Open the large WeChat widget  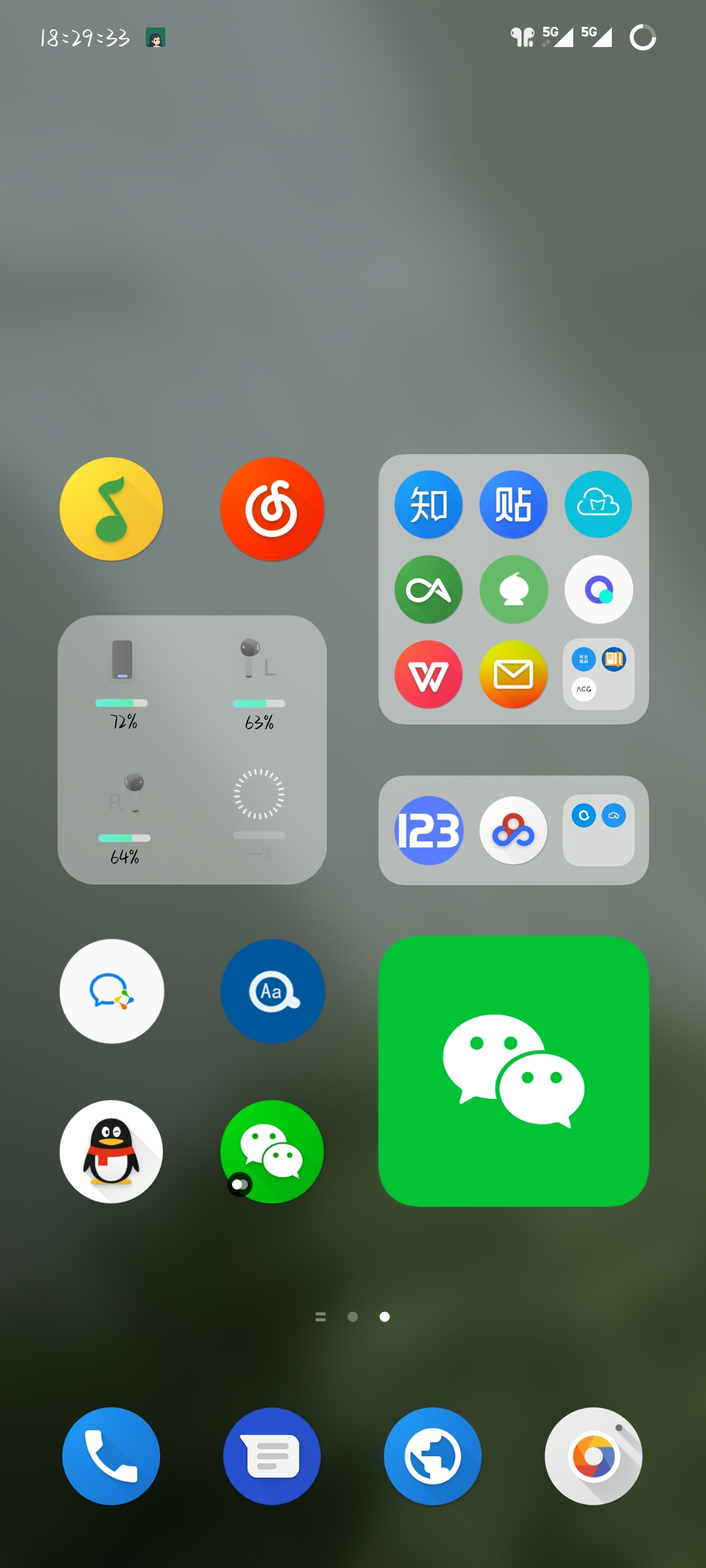(513, 1071)
